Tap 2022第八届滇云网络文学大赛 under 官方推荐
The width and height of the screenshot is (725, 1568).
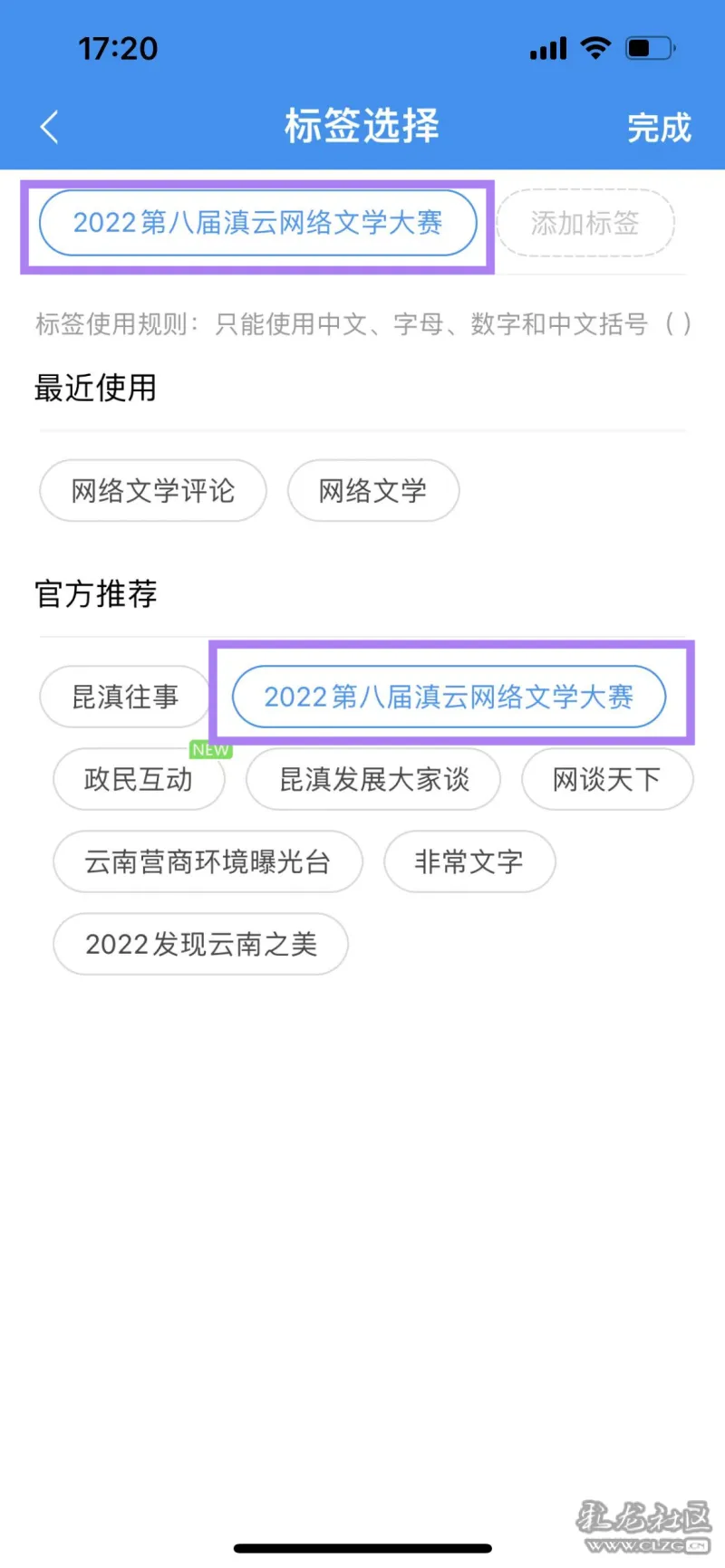tap(449, 697)
